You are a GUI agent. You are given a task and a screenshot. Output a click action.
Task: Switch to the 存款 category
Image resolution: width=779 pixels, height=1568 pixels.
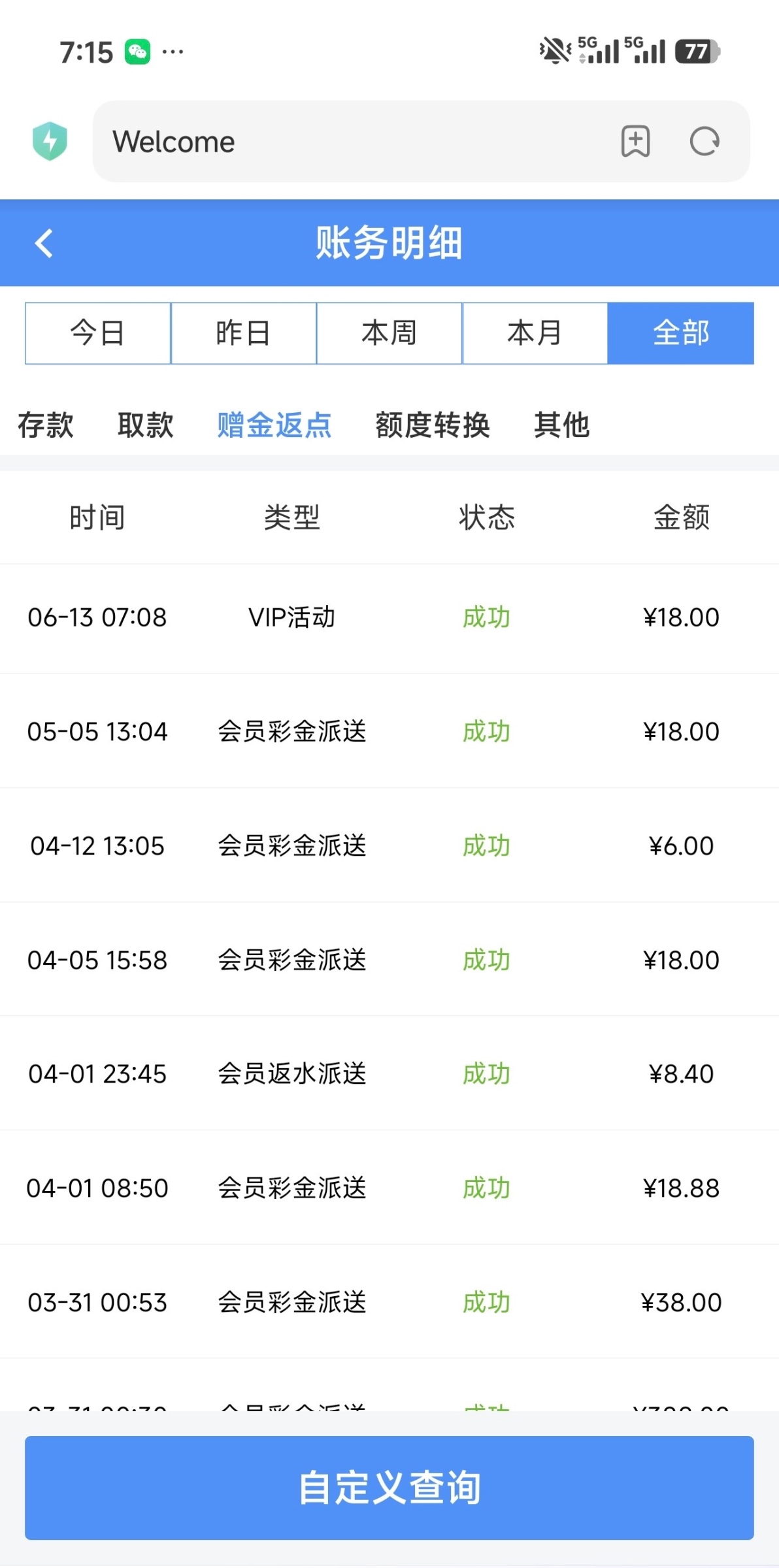[46, 425]
